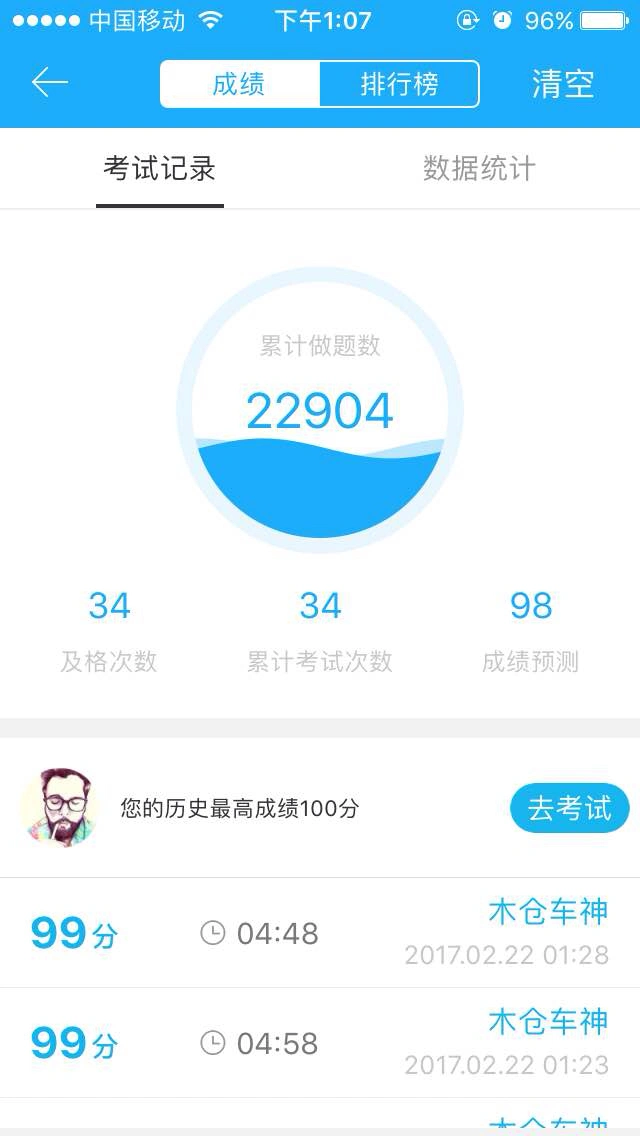Go back using the arrow icon
This screenshot has height=1136, width=640.
49,83
